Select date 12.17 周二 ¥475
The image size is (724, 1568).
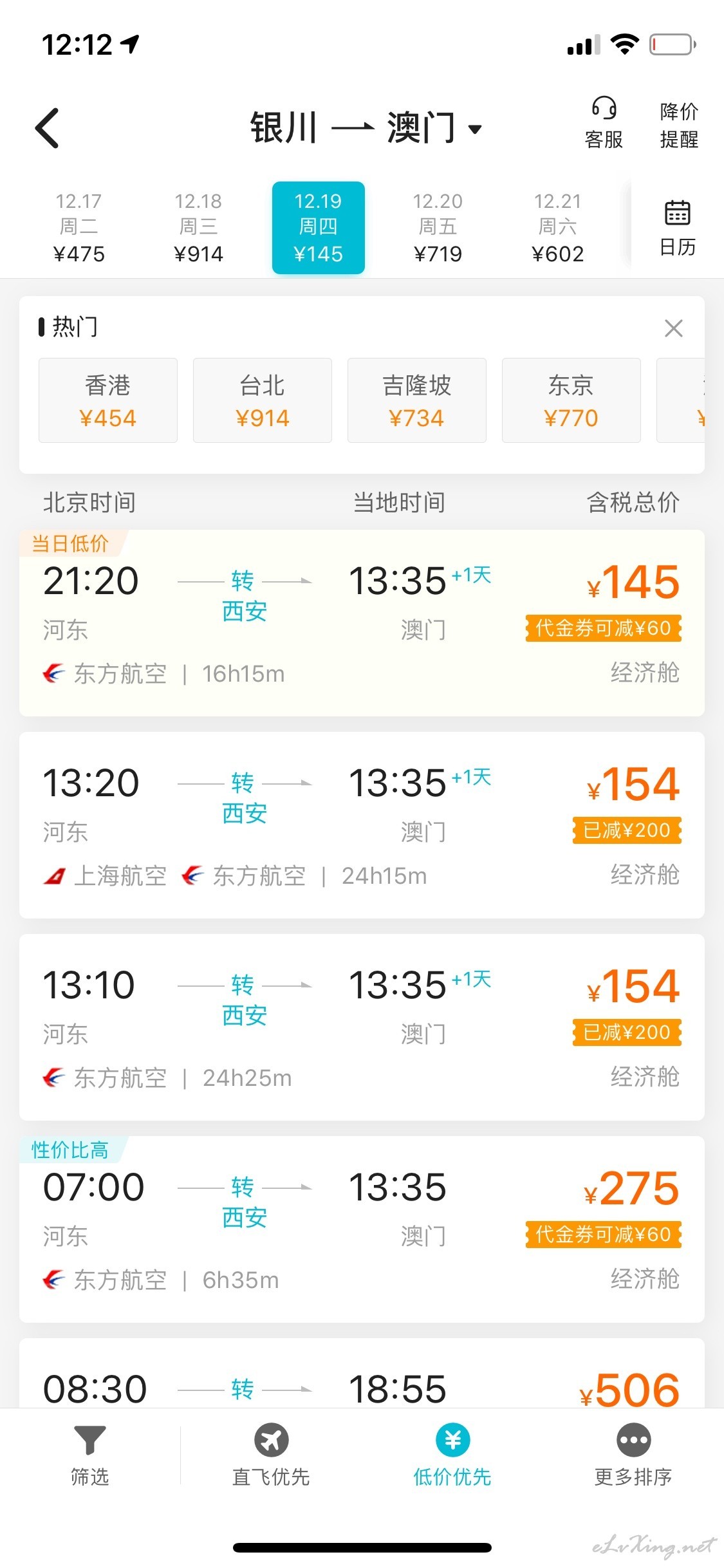79,228
